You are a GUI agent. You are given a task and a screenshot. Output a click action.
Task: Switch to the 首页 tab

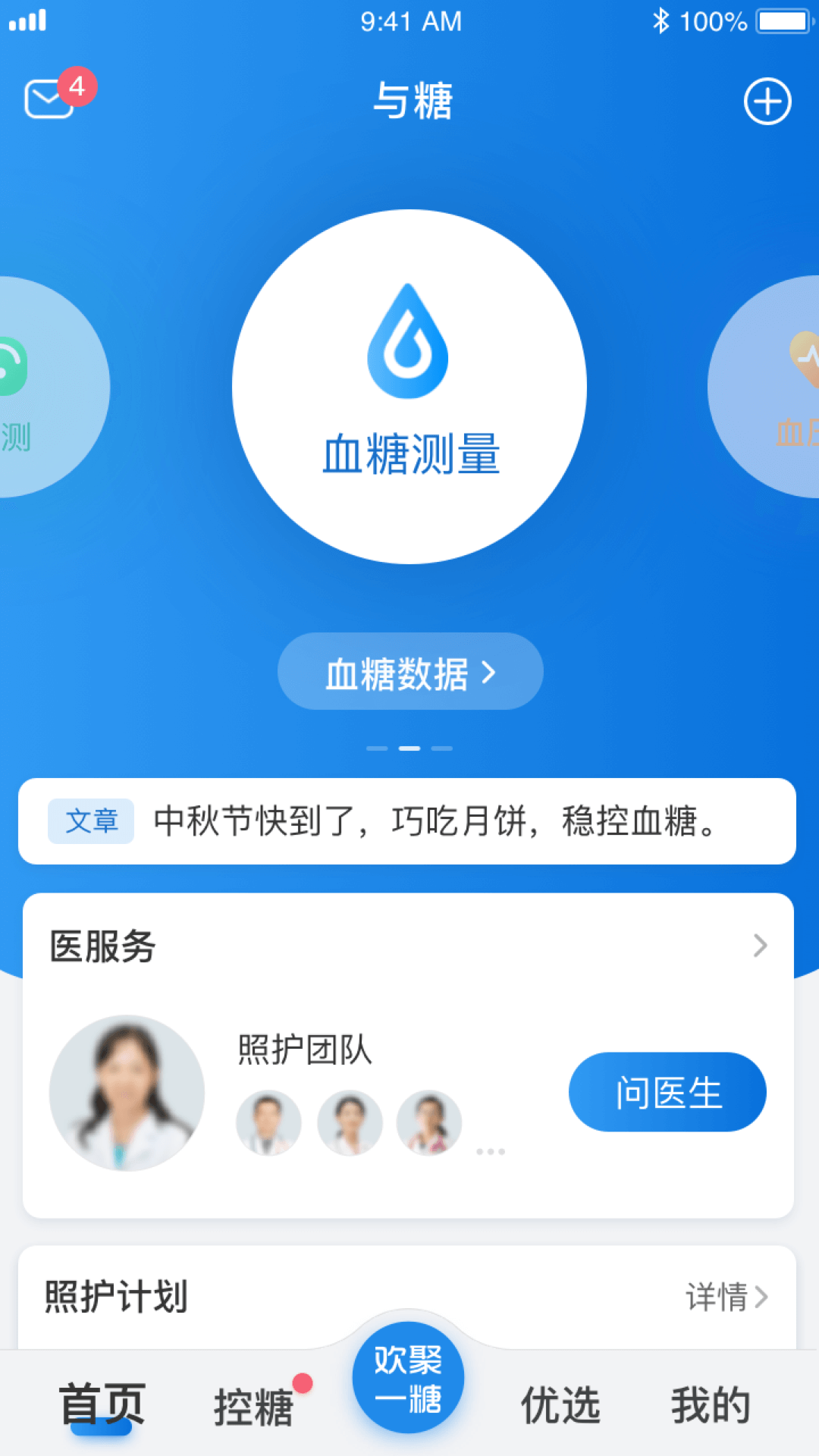(x=102, y=1405)
